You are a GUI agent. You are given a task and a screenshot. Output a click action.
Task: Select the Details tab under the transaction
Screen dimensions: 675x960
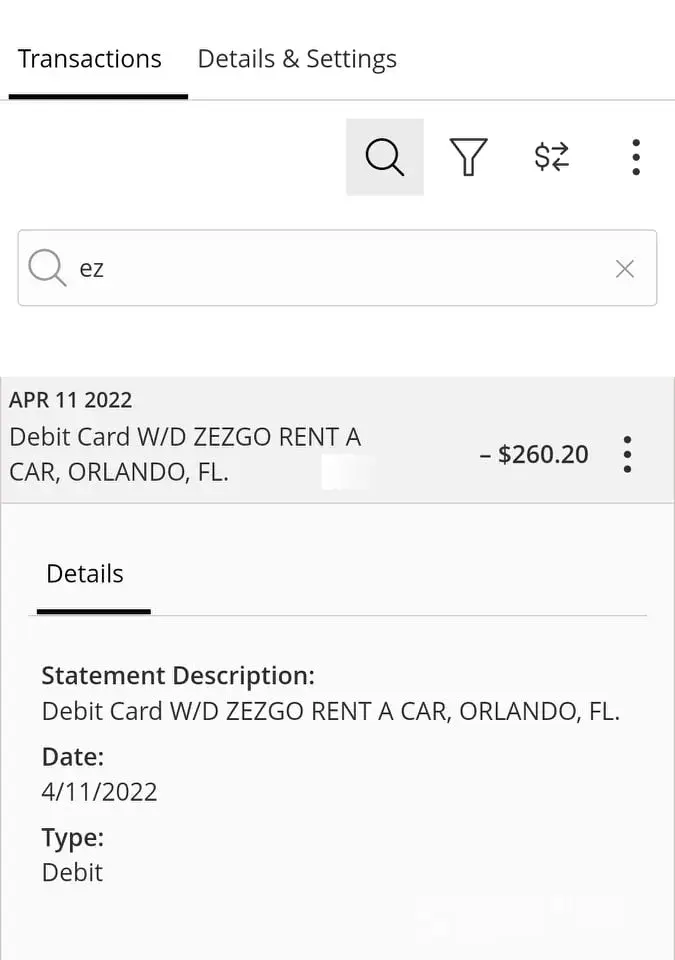(86, 574)
